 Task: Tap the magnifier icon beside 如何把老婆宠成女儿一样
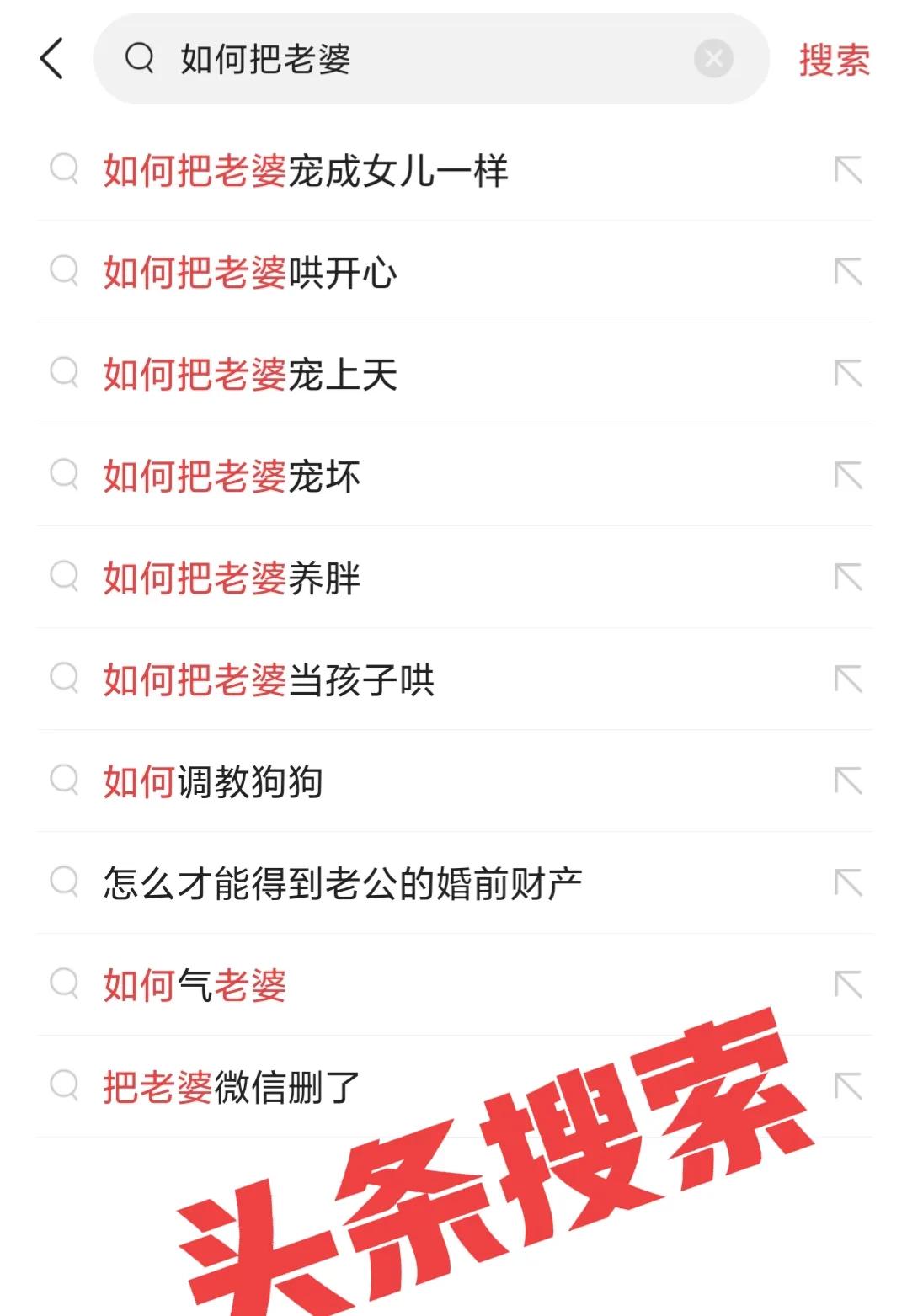[64, 170]
